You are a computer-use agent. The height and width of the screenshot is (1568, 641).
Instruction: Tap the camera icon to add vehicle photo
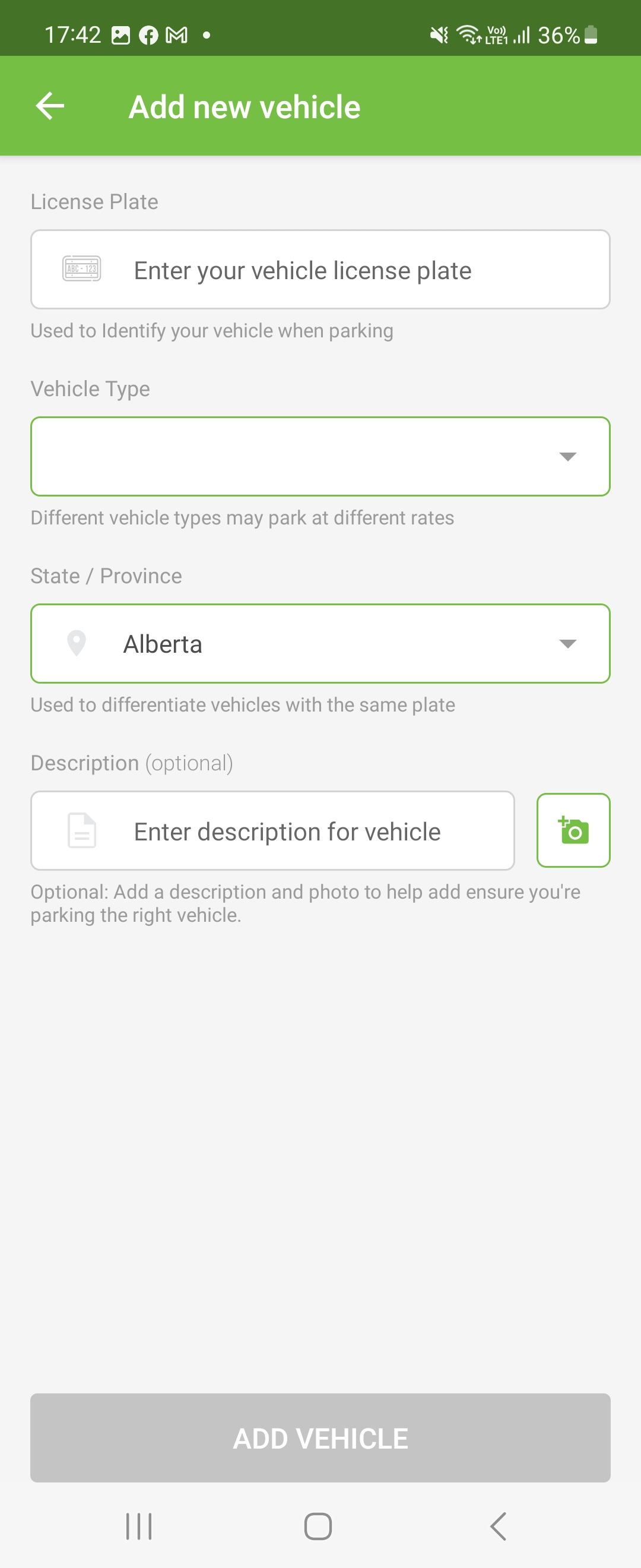click(573, 830)
